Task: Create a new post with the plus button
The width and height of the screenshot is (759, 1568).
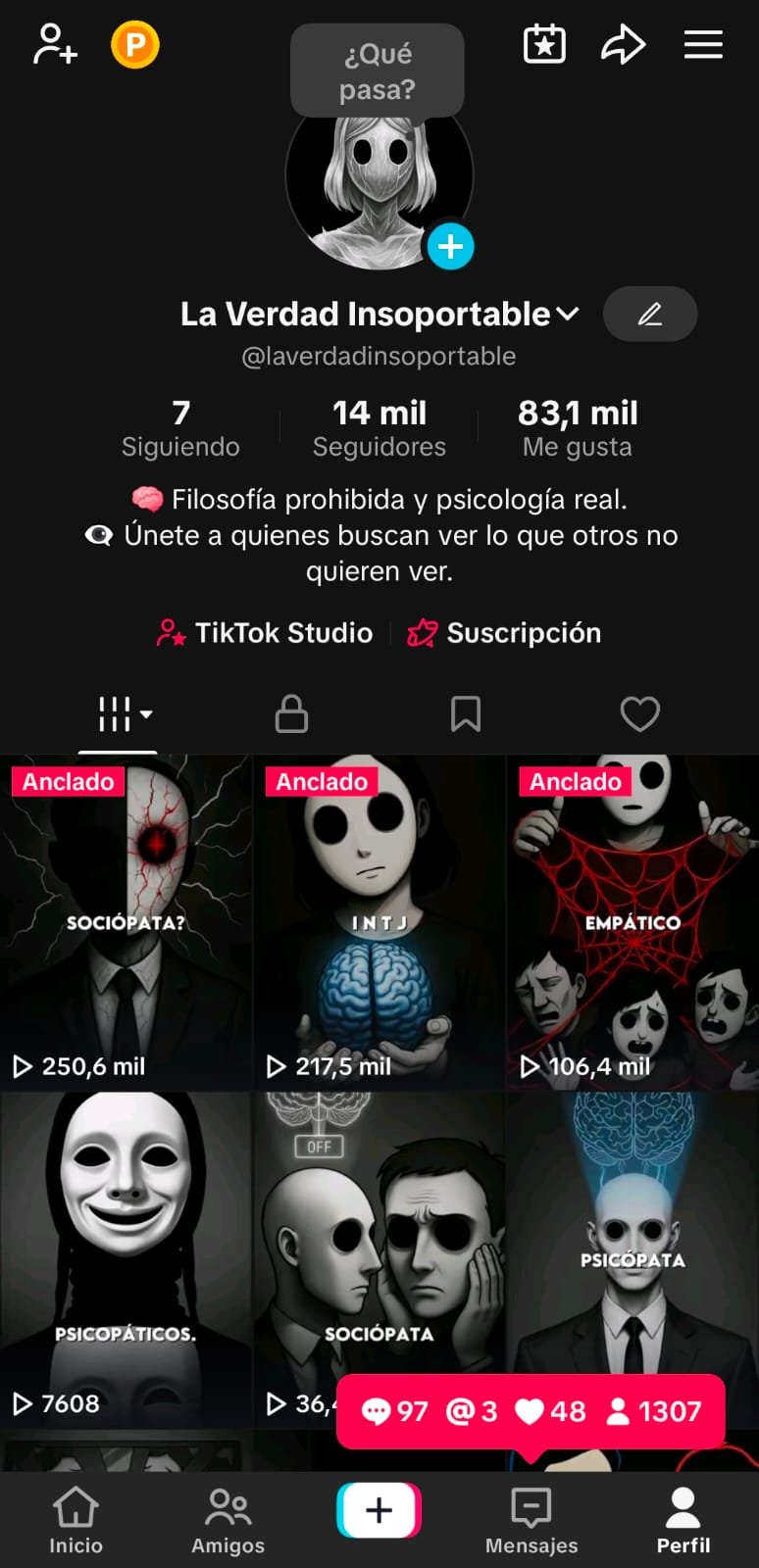Action: pos(379,1510)
